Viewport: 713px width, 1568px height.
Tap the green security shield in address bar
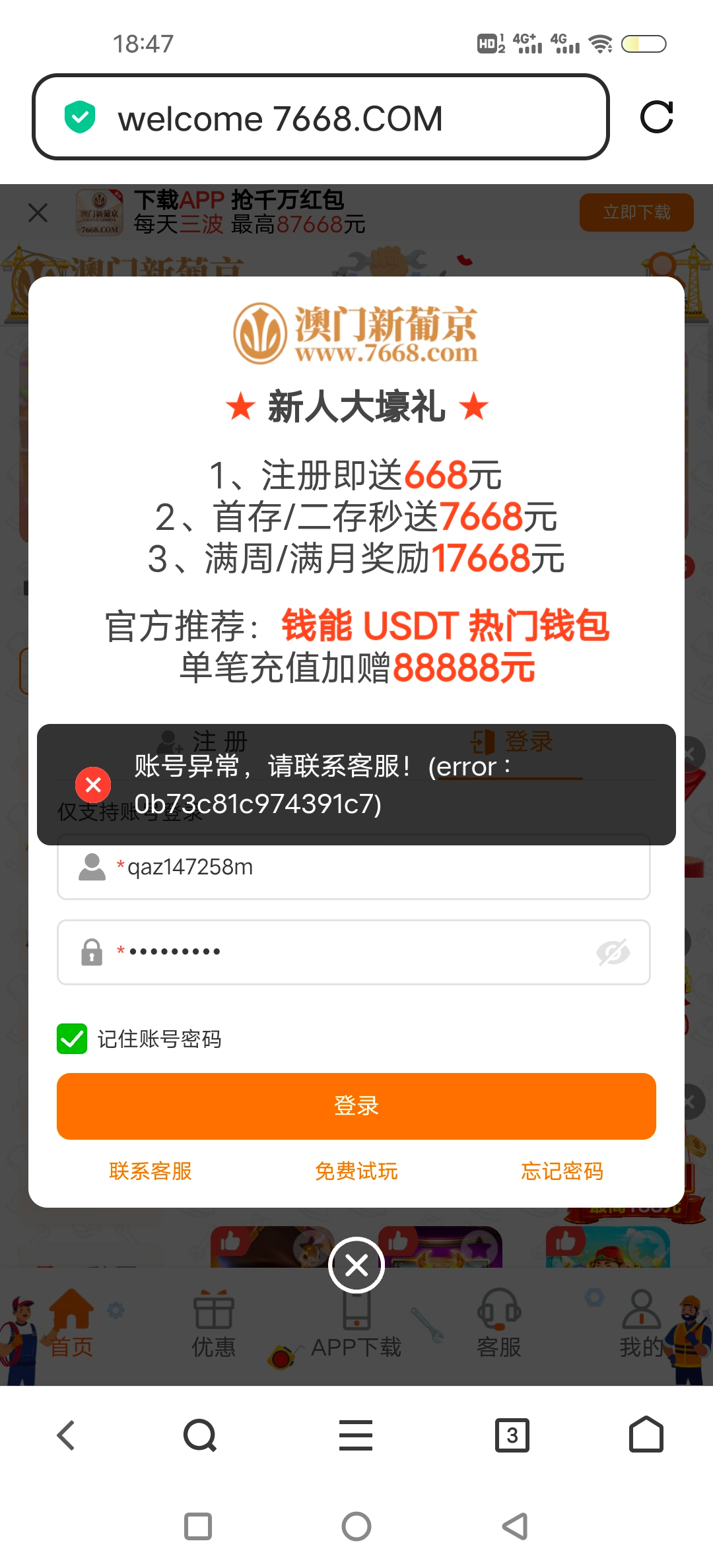coord(79,117)
